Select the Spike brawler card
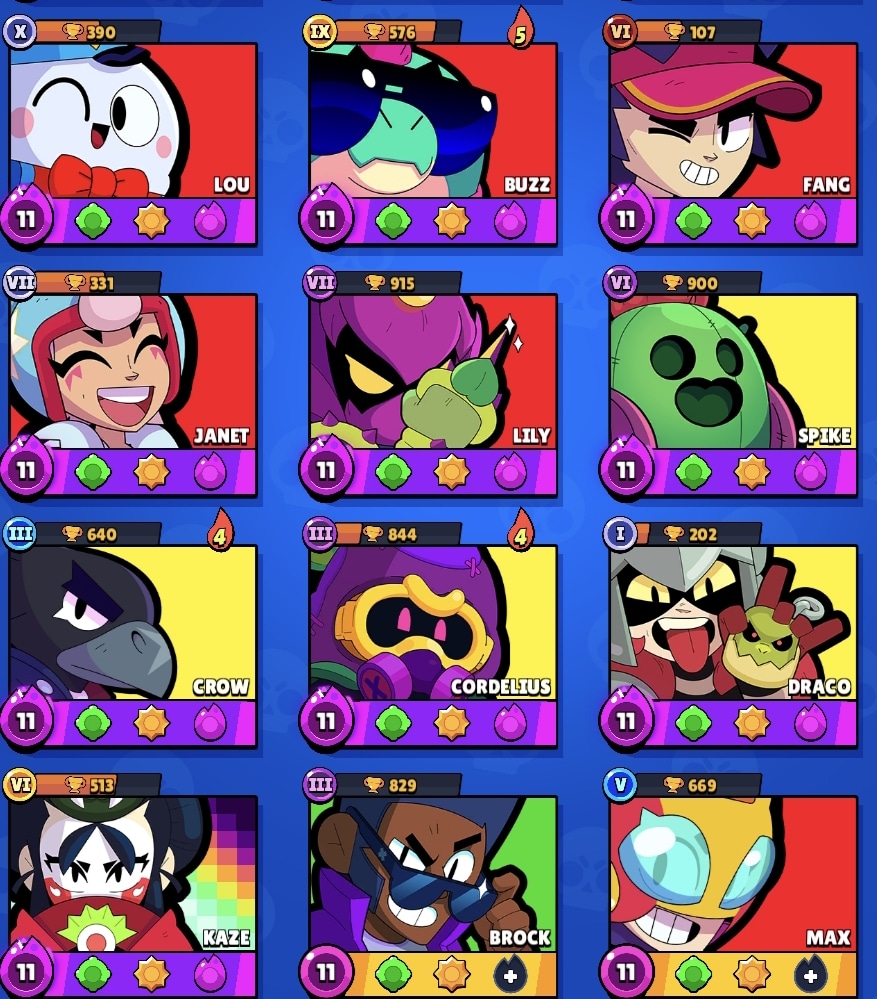 pos(733,372)
